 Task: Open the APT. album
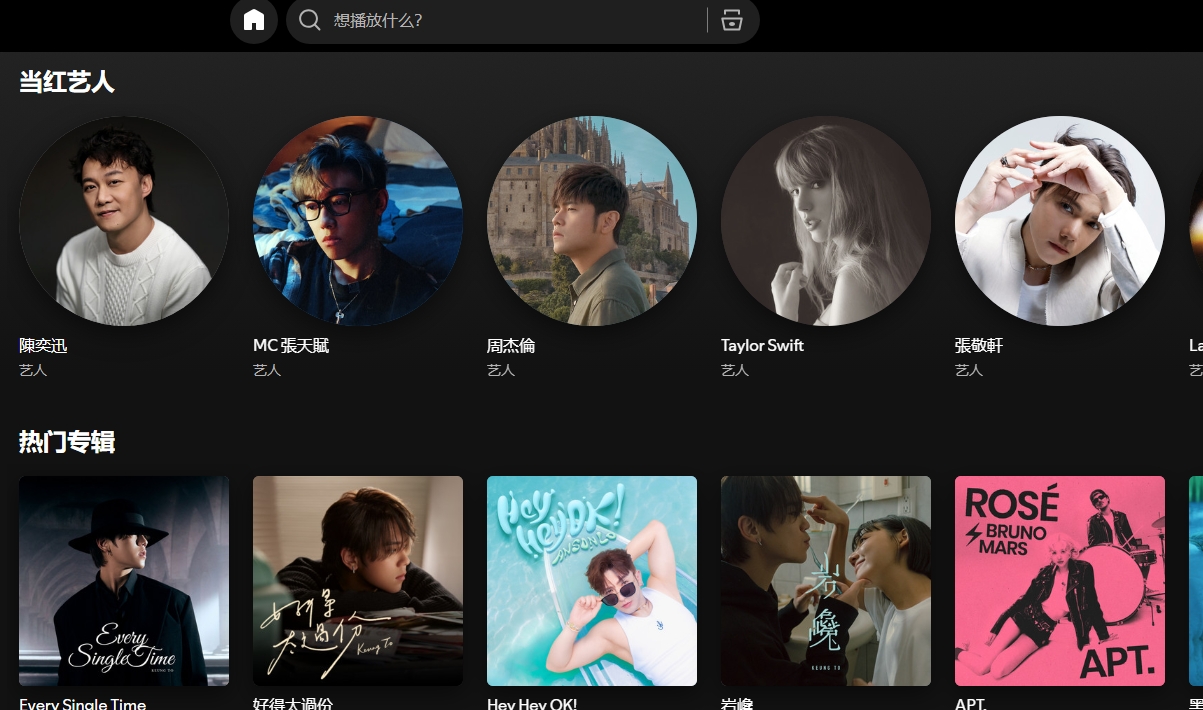[1060, 581]
